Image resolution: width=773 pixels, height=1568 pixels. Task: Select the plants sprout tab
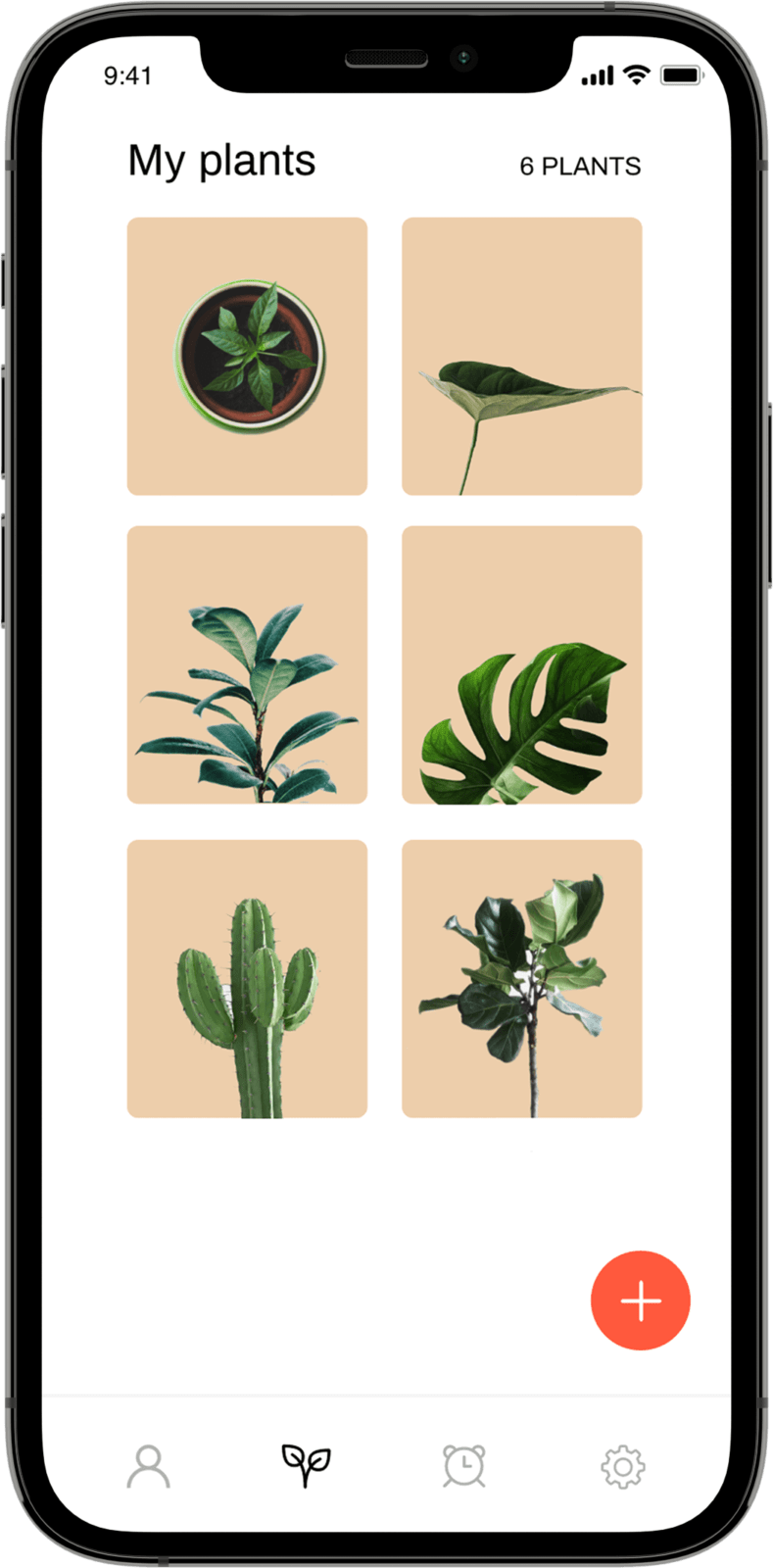[x=306, y=1466]
